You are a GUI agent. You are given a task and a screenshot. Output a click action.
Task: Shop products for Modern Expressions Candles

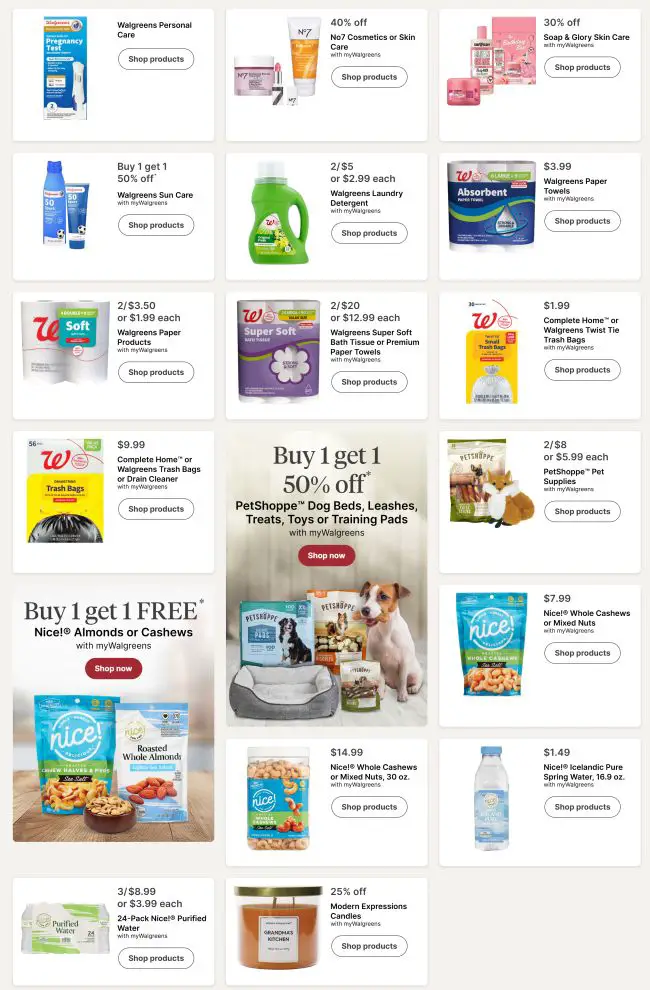(x=370, y=946)
